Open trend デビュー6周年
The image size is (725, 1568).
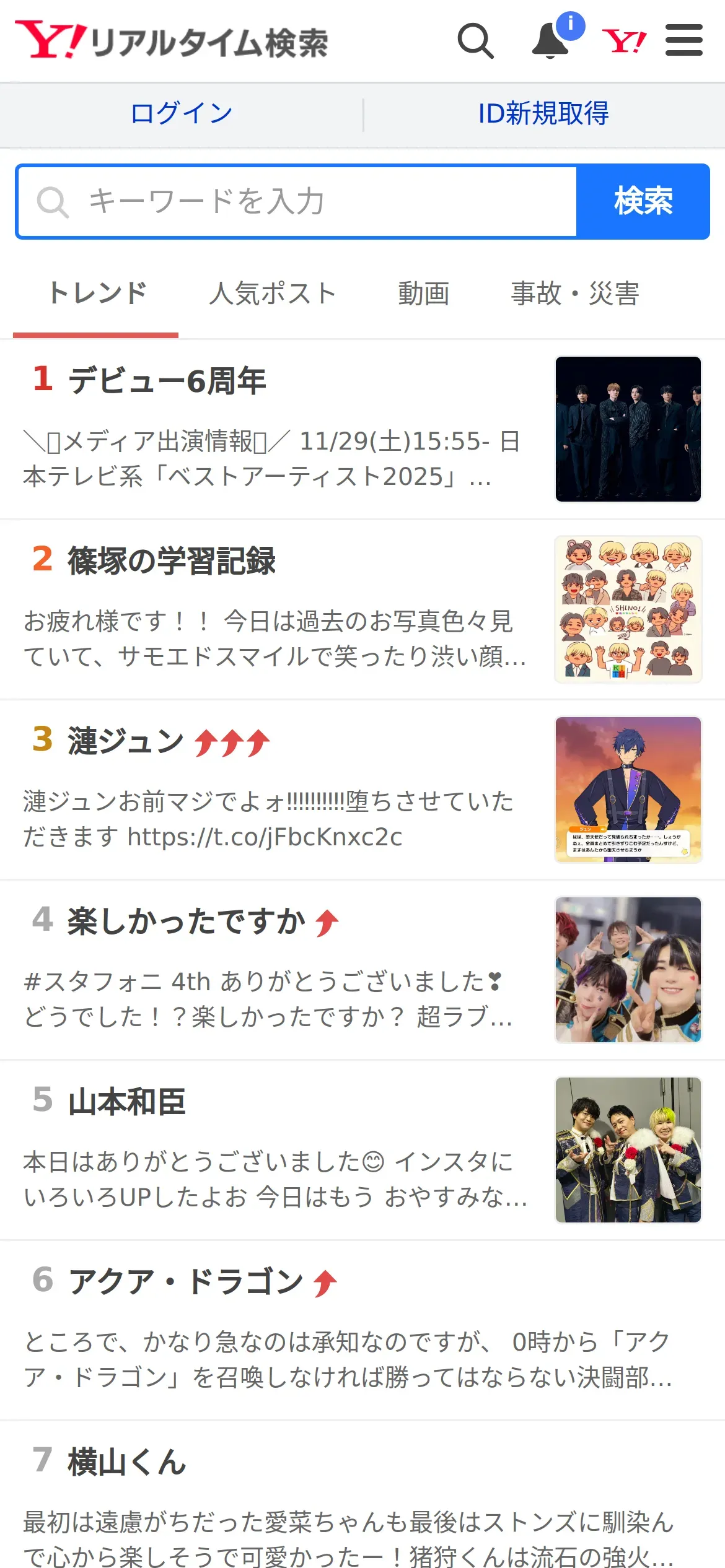point(167,380)
